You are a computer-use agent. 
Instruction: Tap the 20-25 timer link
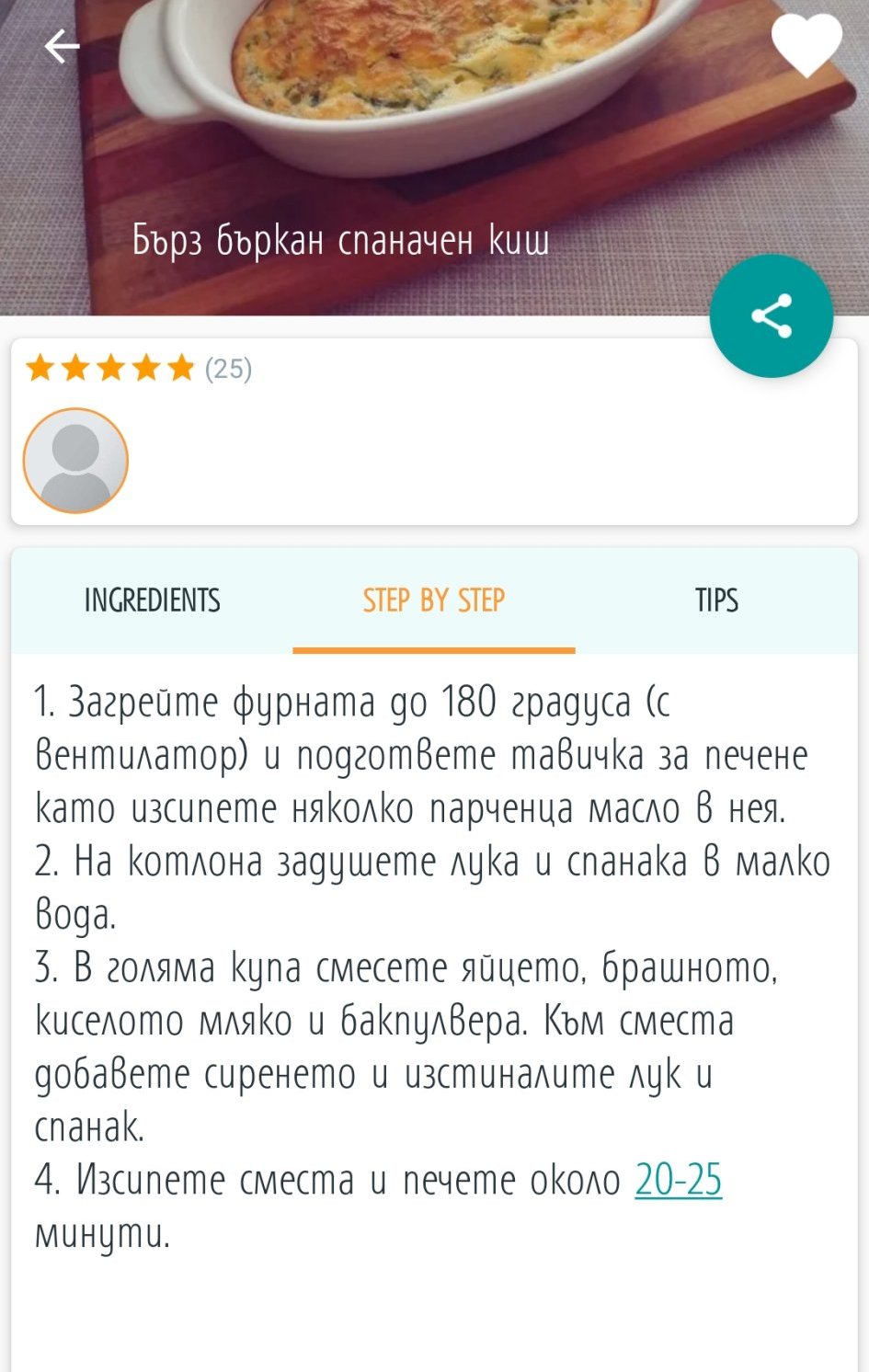pos(679,1180)
